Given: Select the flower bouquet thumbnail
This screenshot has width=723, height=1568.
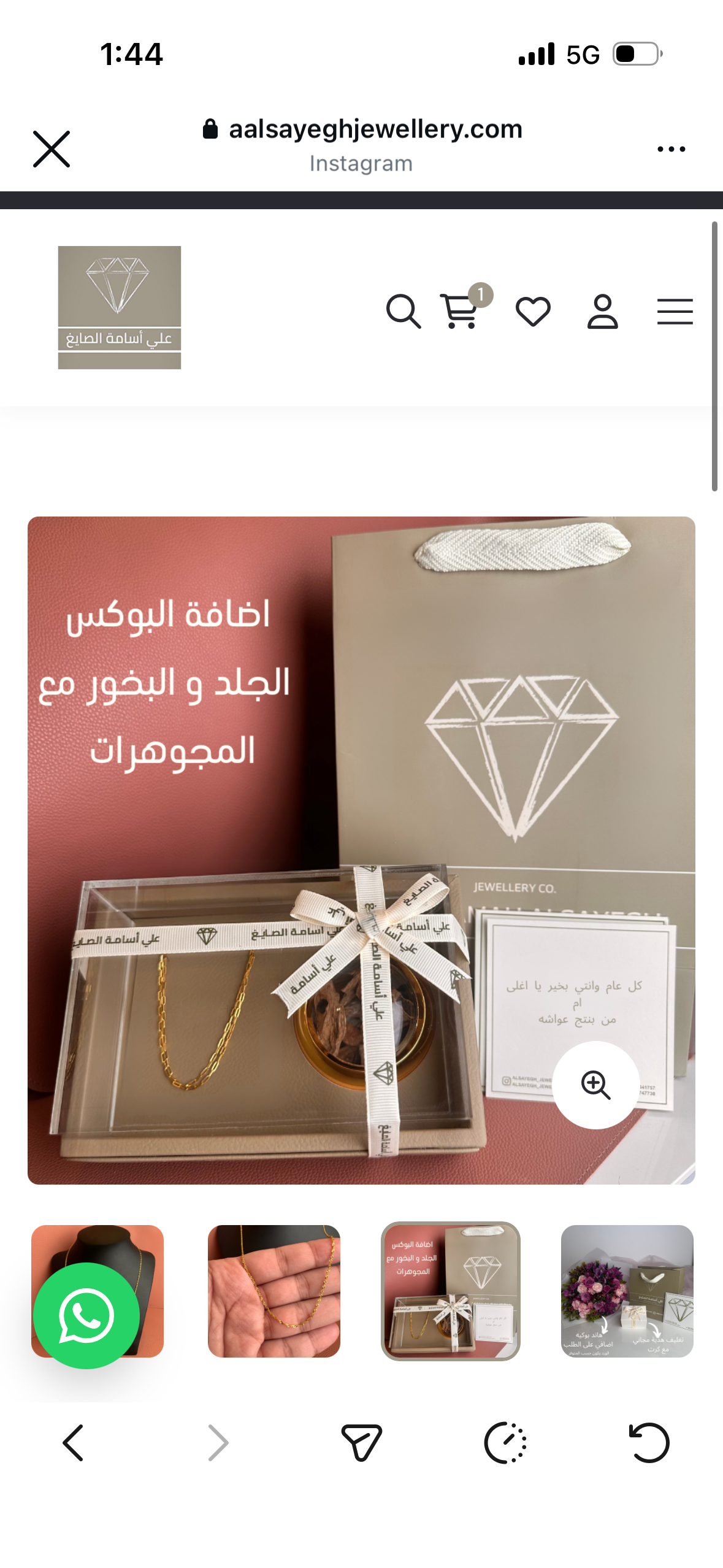Looking at the screenshot, I should [627, 1291].
